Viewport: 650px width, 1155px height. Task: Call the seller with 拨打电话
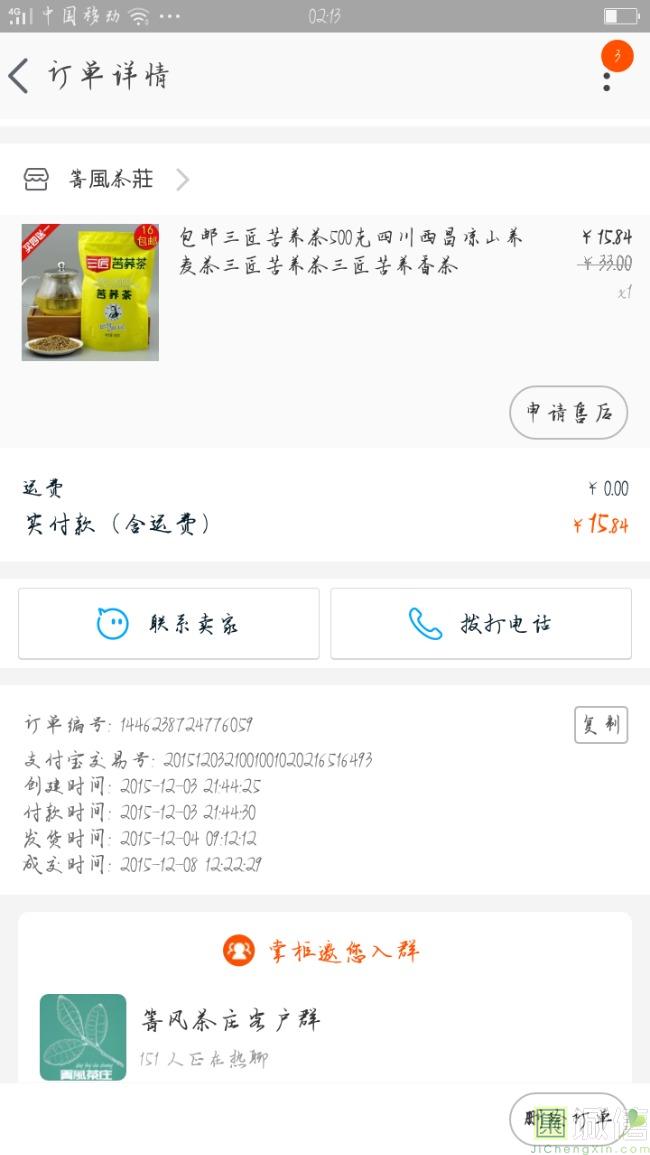coord(481,624)
